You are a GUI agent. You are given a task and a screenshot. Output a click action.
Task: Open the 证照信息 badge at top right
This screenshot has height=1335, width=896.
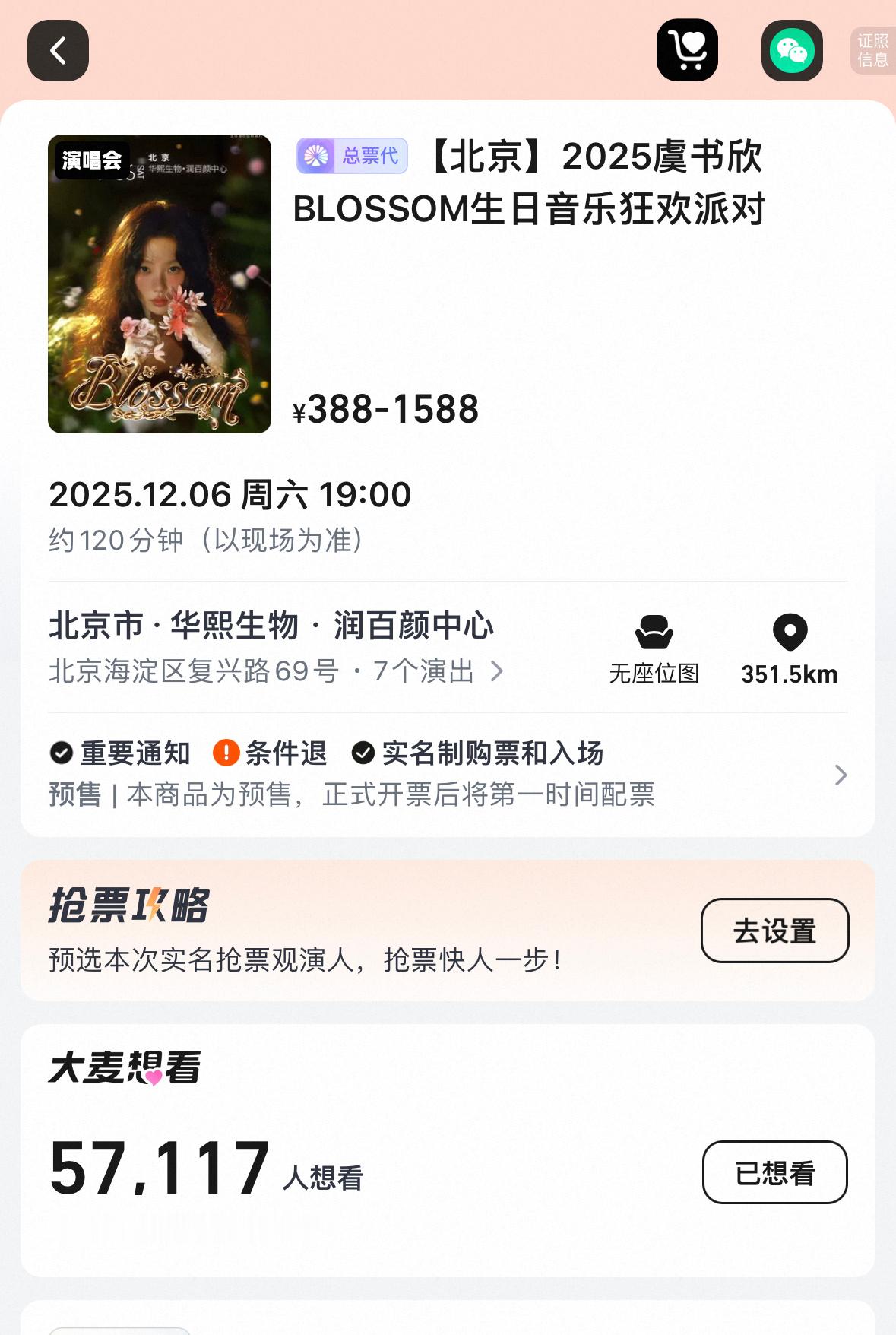(x=871, y=51)
